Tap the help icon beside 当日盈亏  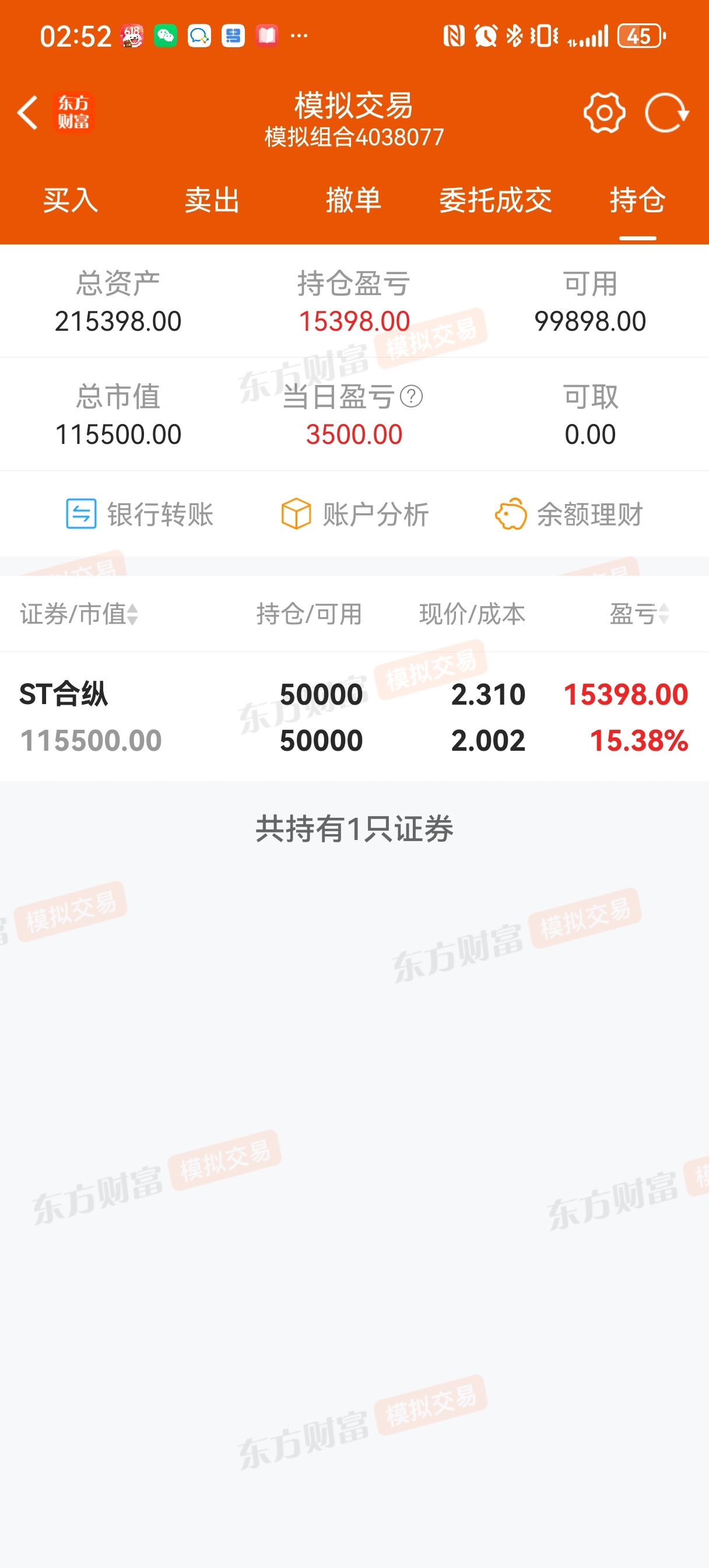pos(412,396)
